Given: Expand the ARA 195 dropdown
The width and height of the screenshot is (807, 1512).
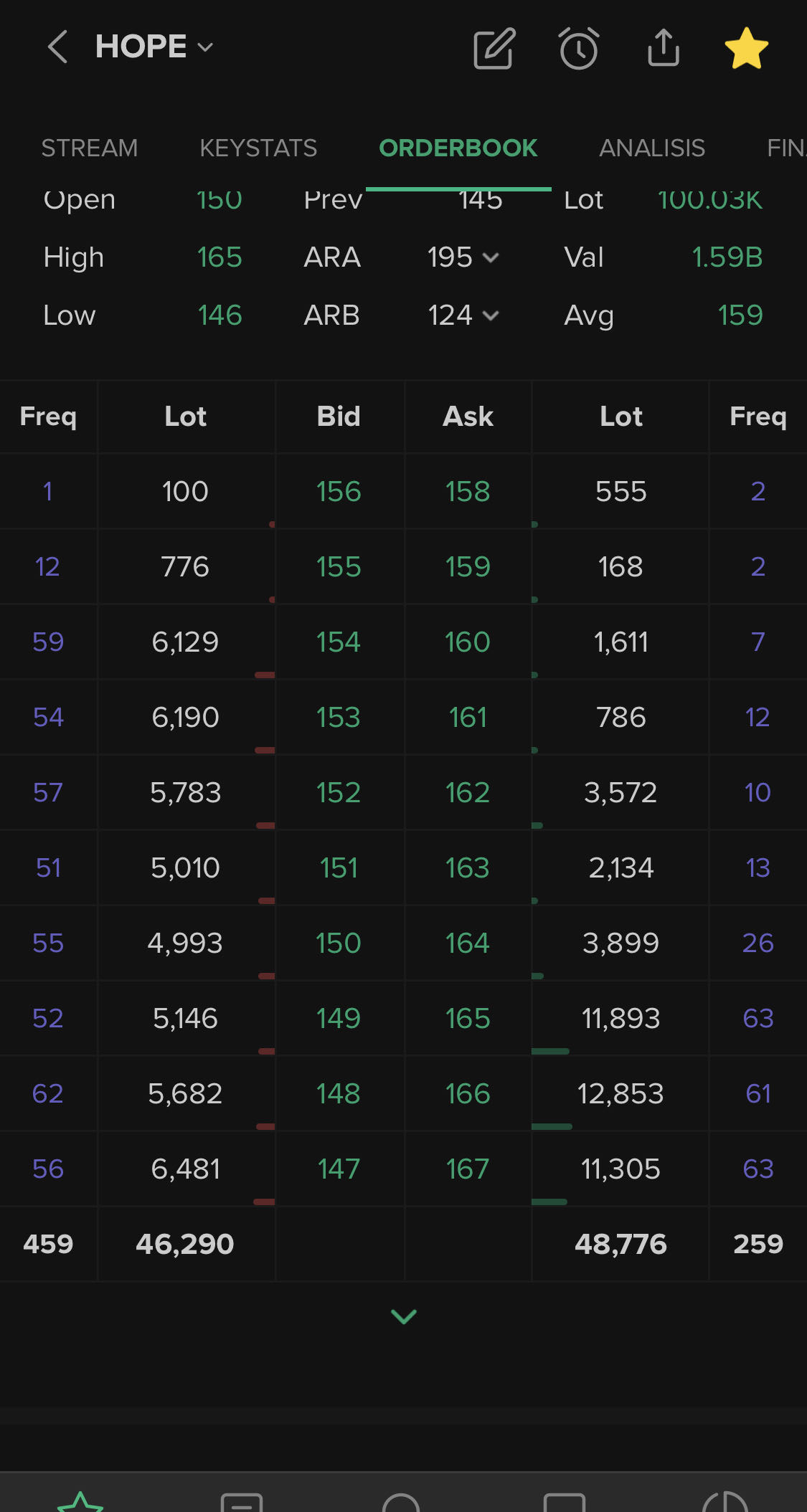Looking at the screenshot, I should (463, 257).
